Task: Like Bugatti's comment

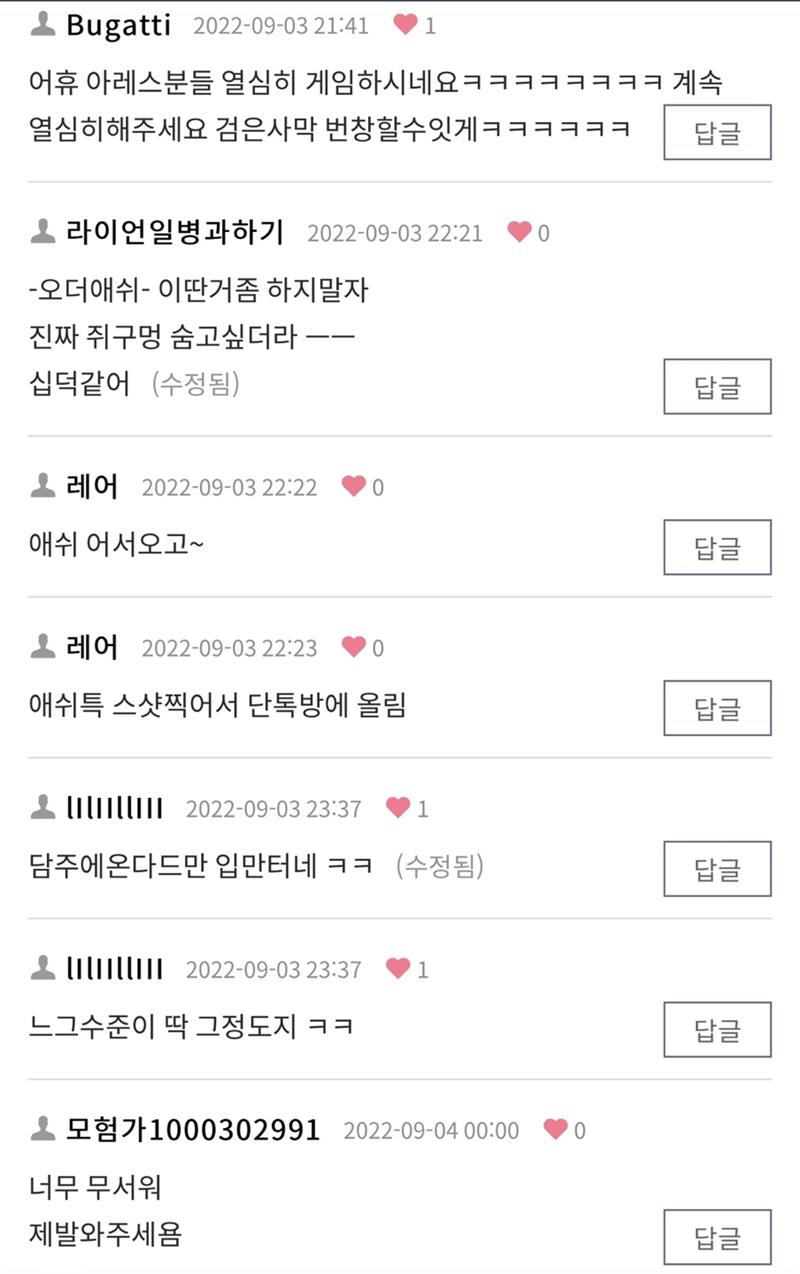Action: (x=405, y=25)
